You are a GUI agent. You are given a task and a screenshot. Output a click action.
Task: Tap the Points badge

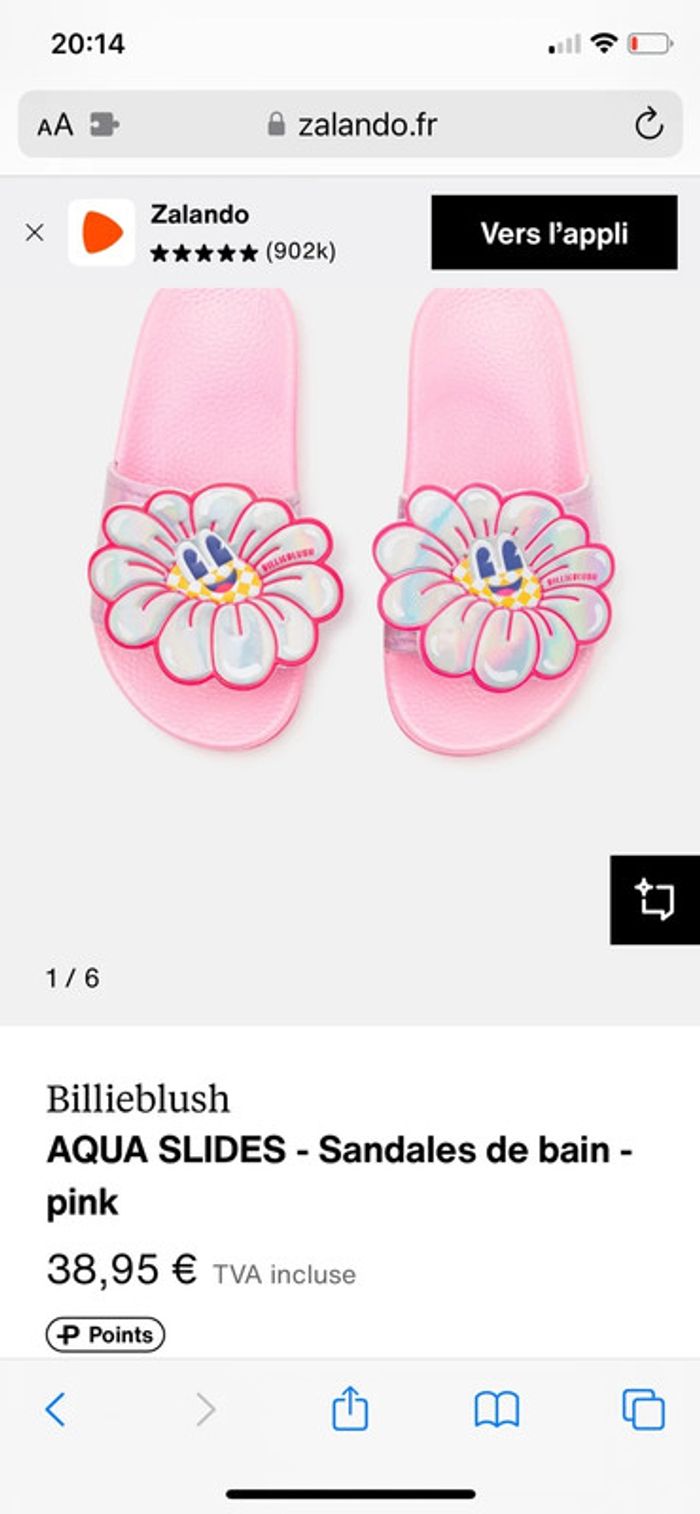pyautogui.click(x=105, y=1334)
